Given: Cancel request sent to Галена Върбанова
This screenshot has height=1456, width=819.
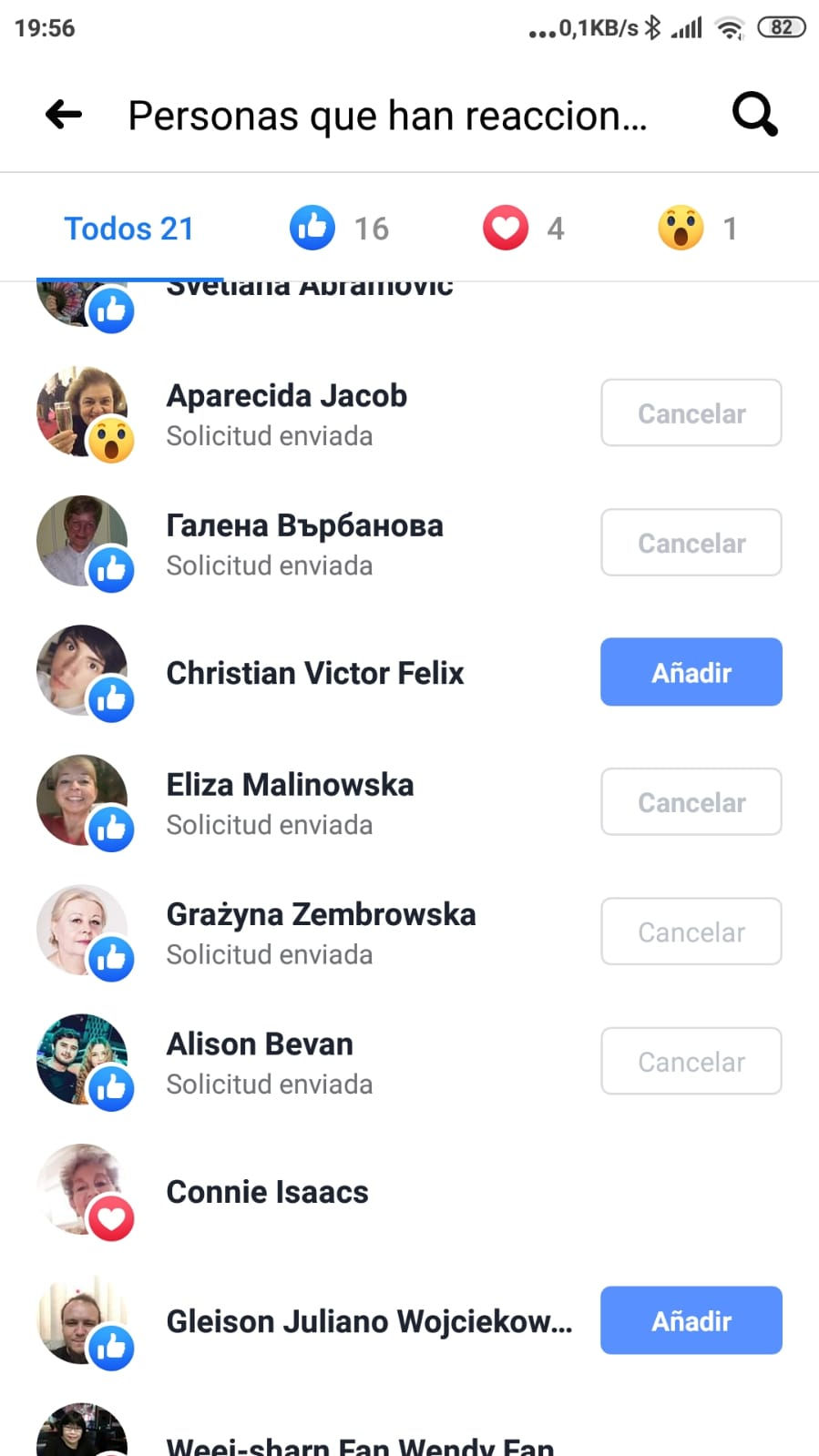Looking at the screenshot, I should point(691,543).
